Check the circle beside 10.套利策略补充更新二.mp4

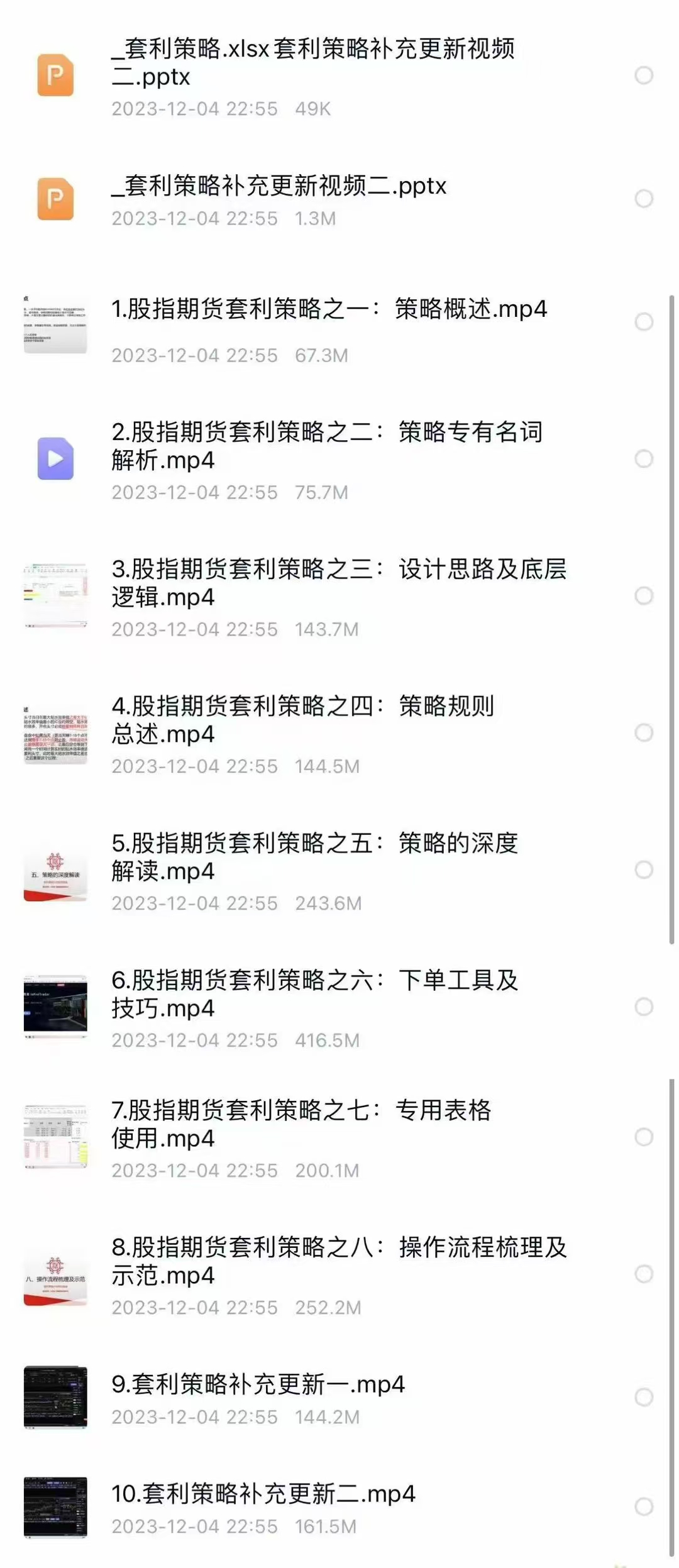click(x=644, y=1506)
